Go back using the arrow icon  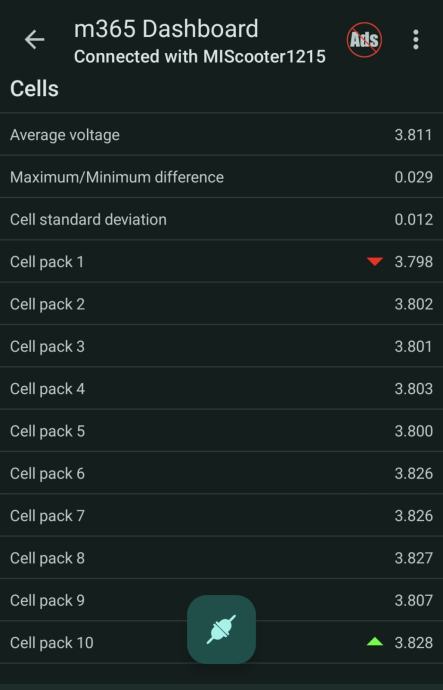pos(34,40)
